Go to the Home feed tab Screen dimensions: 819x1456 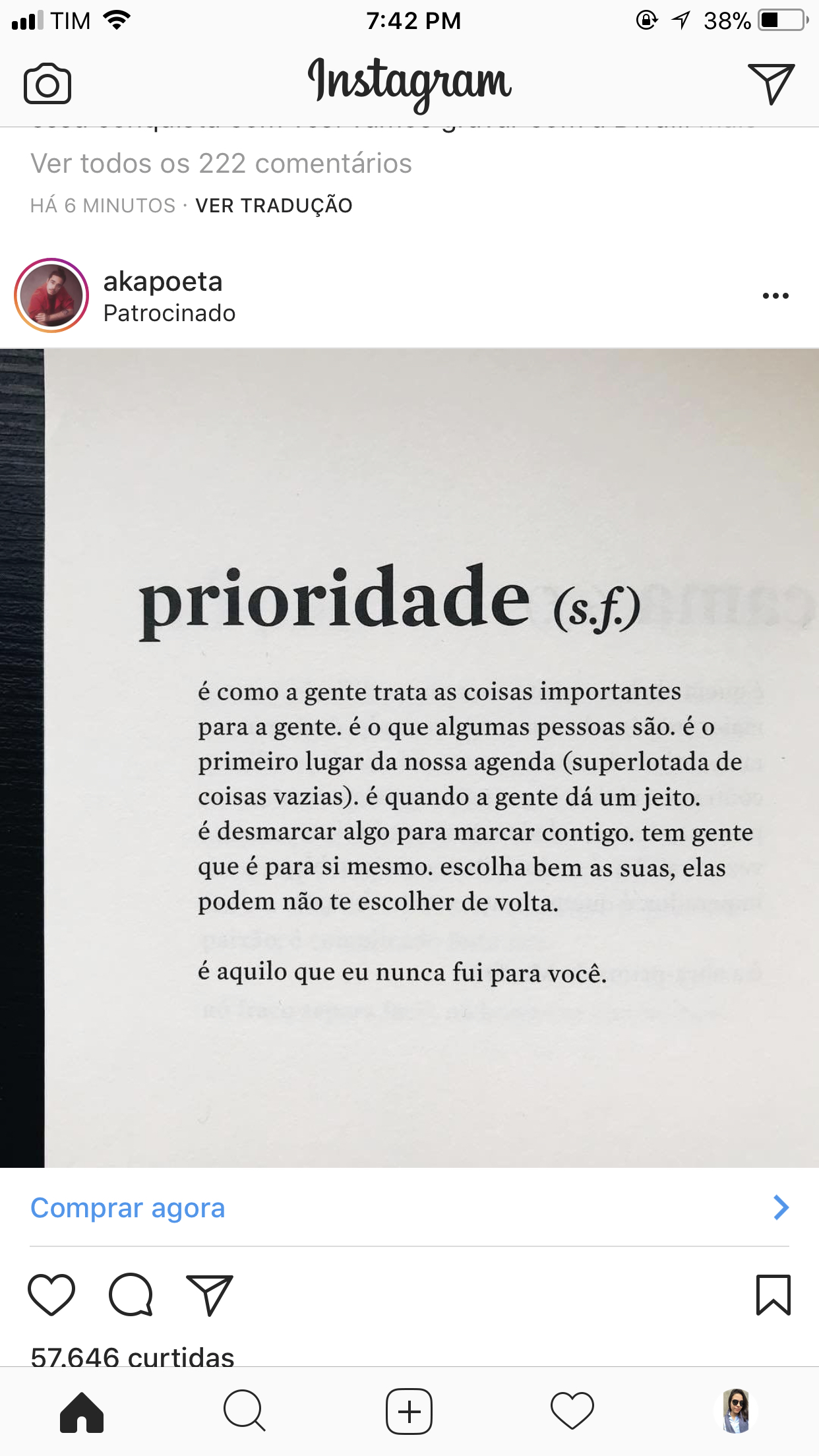pos(82,1412)
